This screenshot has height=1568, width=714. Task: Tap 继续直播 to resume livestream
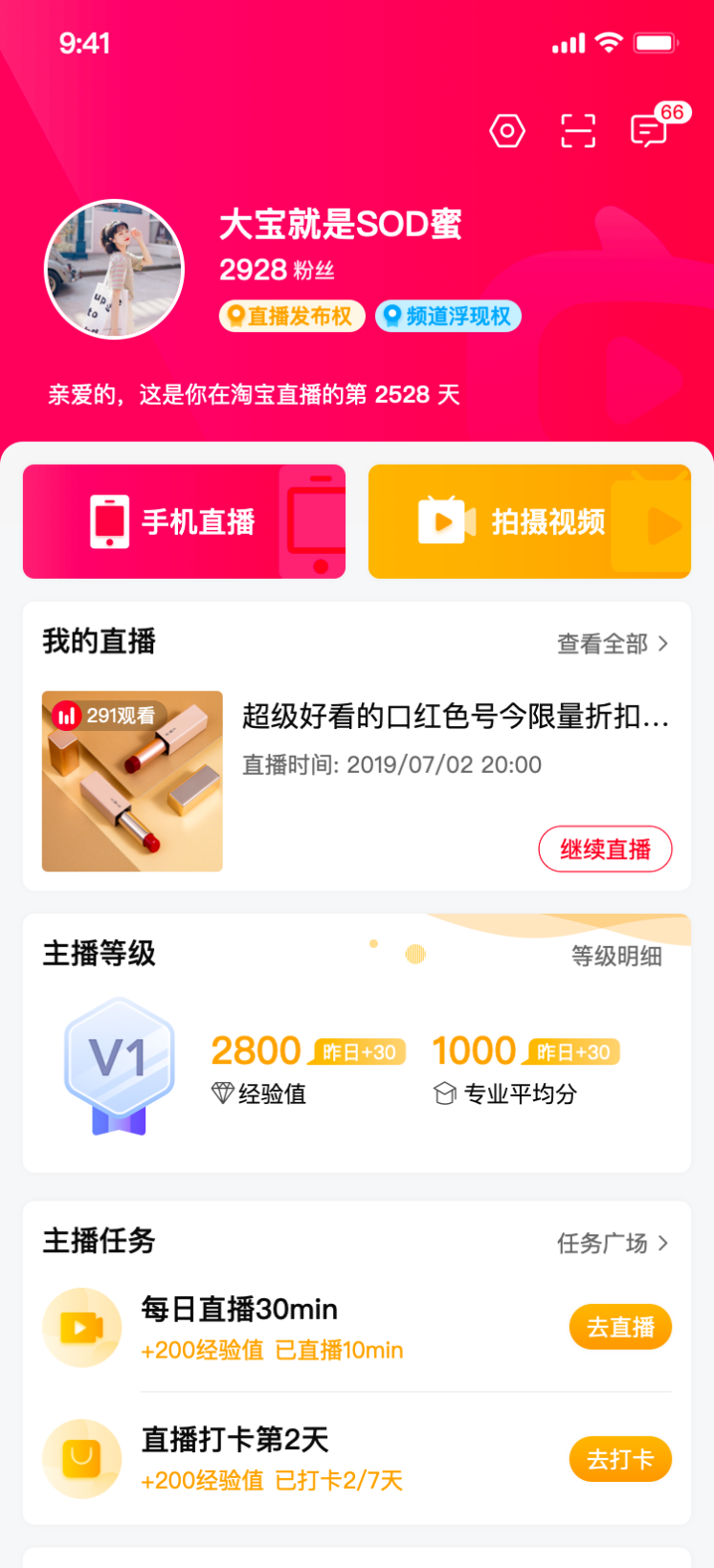605,849
